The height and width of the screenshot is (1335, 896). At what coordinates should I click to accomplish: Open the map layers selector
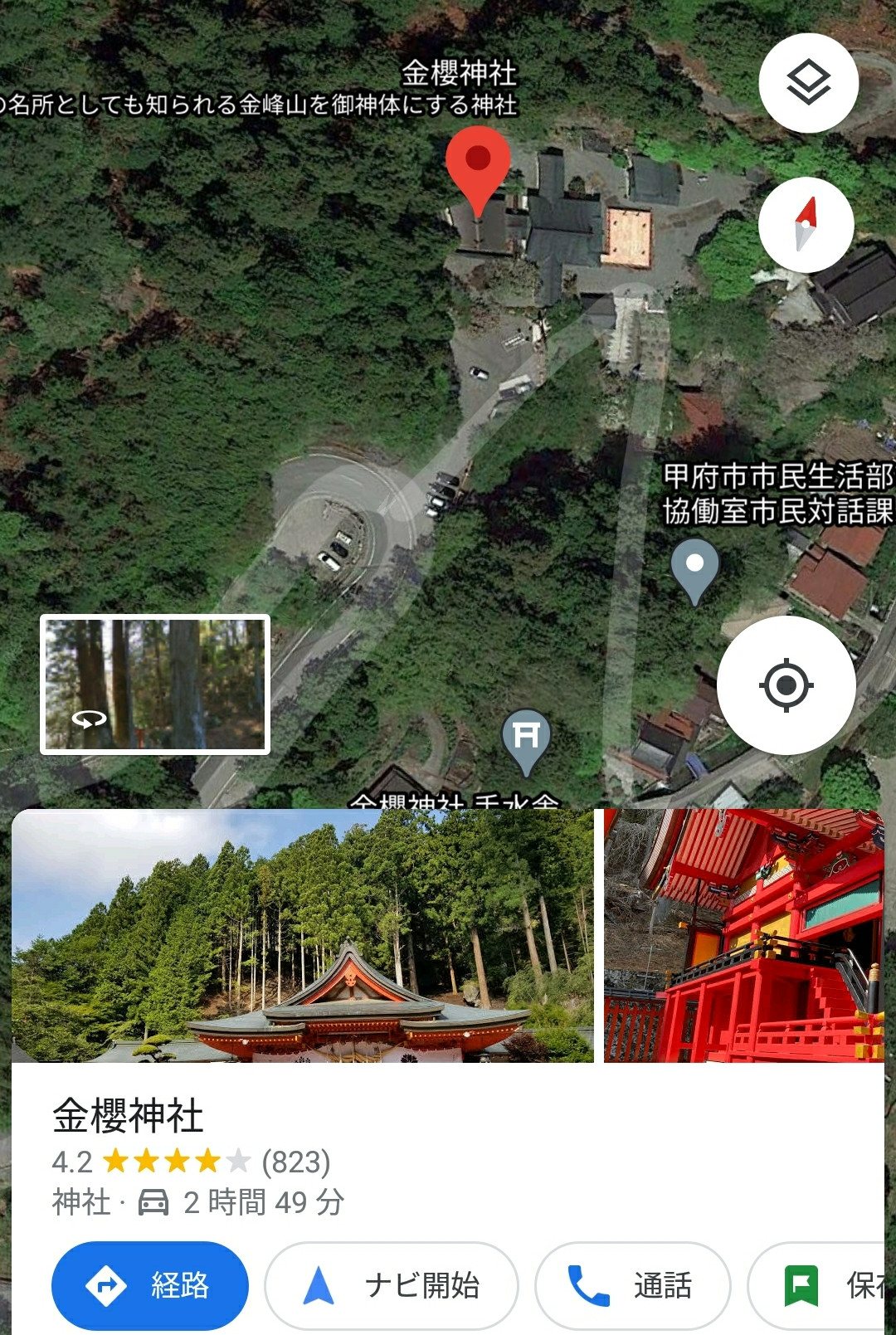pos(807,83)
